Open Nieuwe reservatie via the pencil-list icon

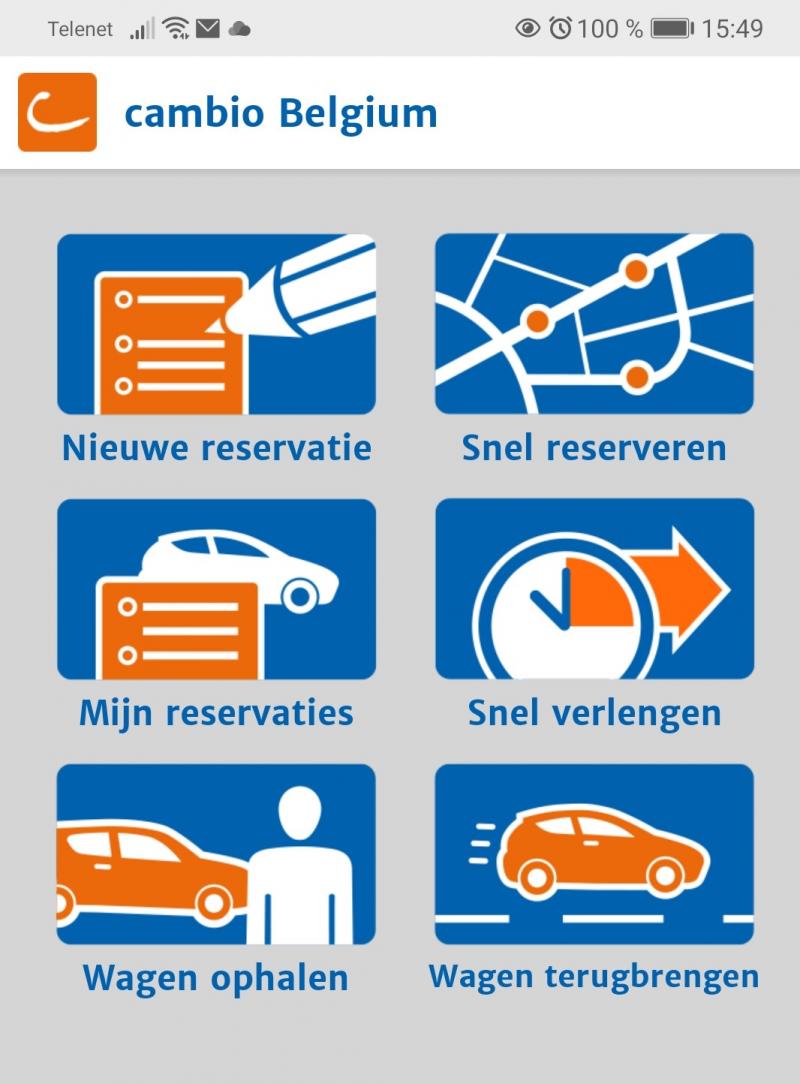(216, 323)
